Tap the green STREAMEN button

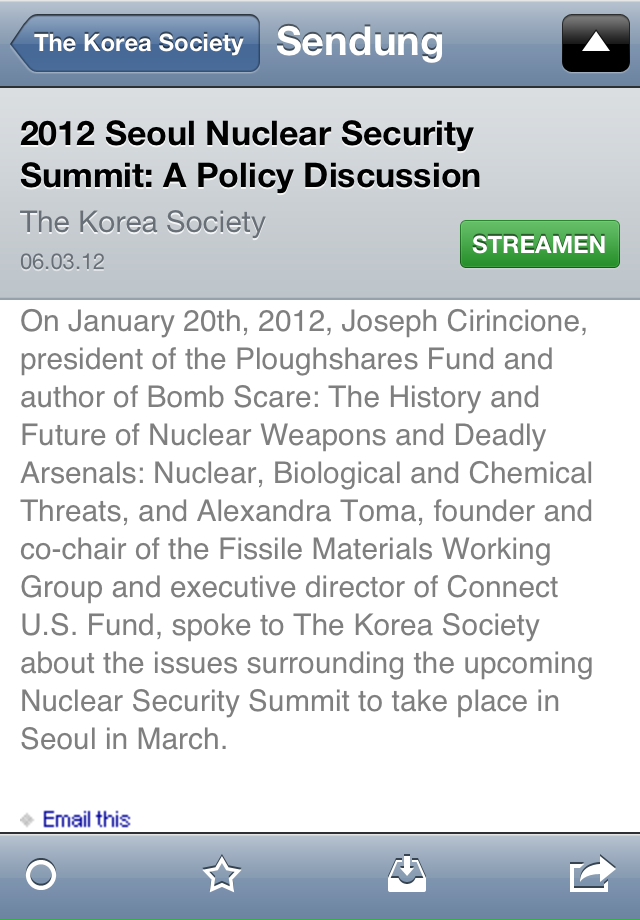539,245
